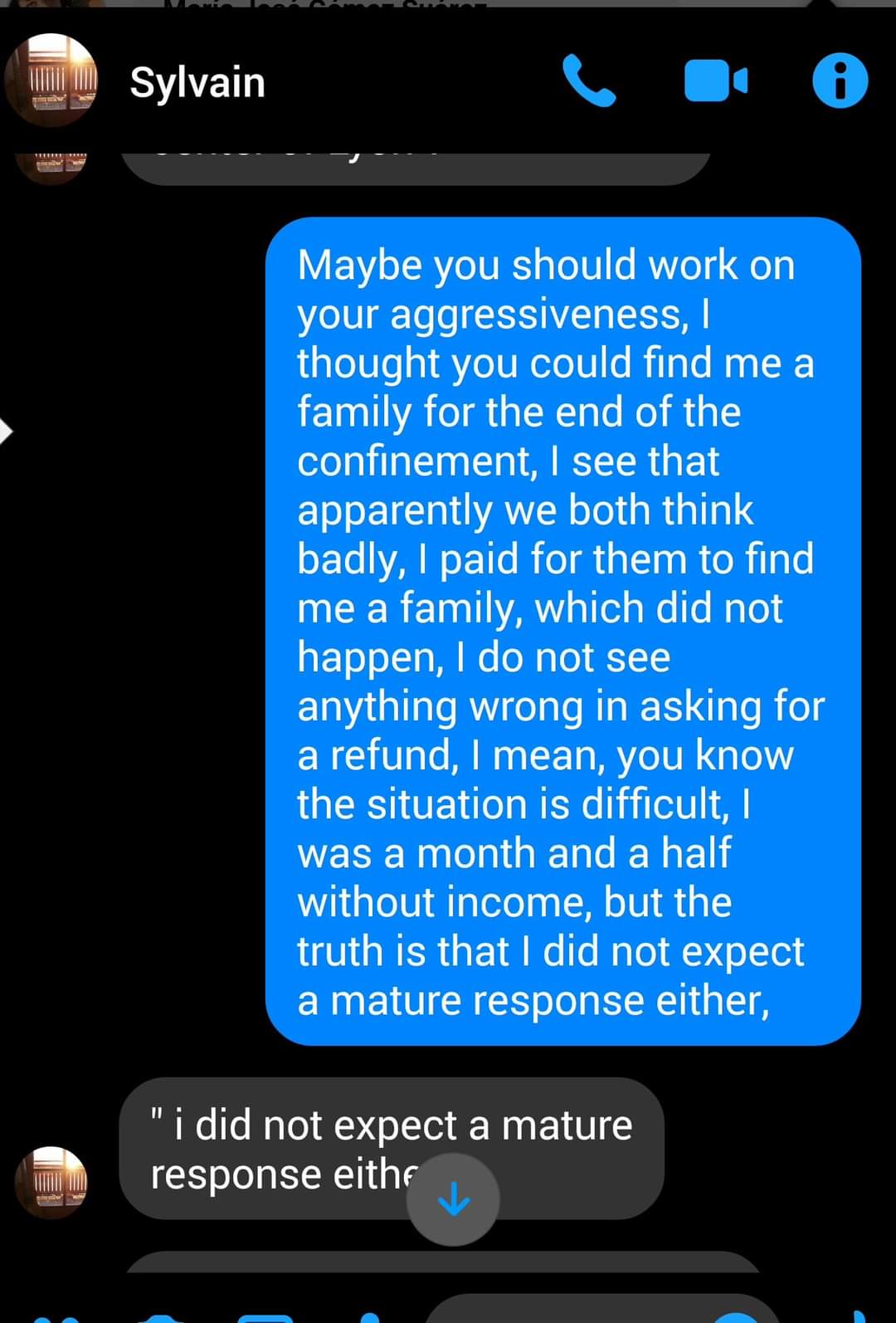
Task: Start a video call with Sylvain
Action: (715, 81)
